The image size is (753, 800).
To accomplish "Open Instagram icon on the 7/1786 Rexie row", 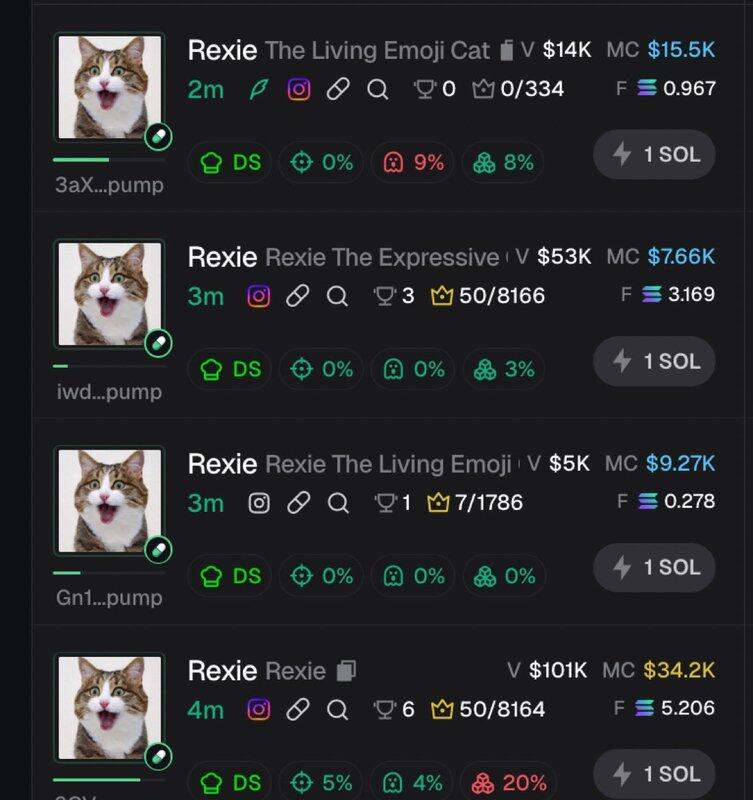I will pos(258,502).
